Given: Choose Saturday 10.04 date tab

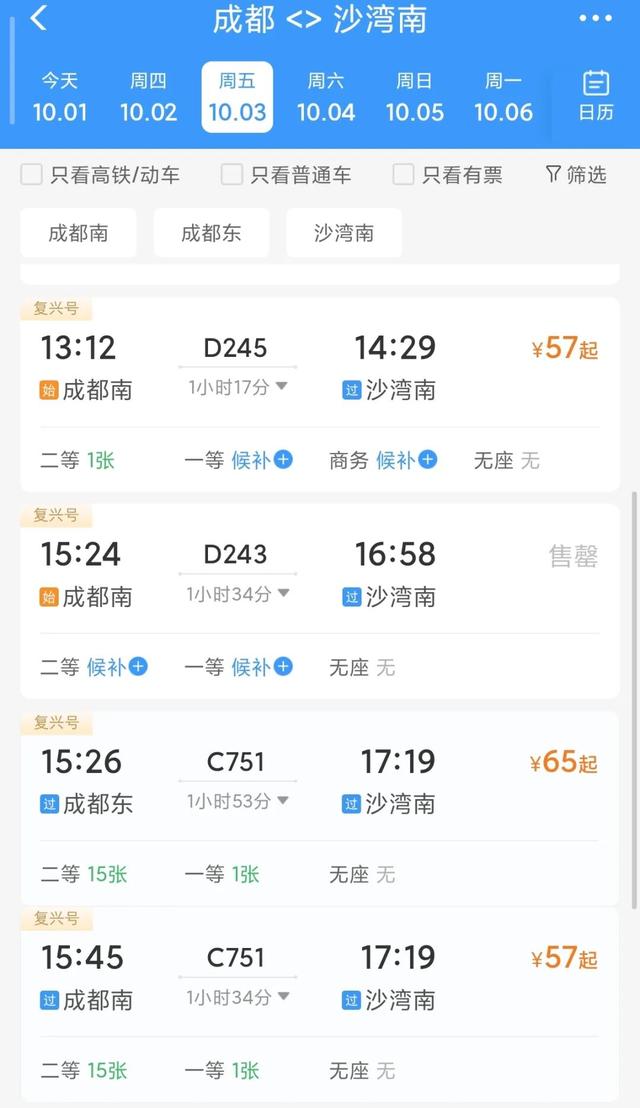Looking at the screenshot, I should (326, 97).
